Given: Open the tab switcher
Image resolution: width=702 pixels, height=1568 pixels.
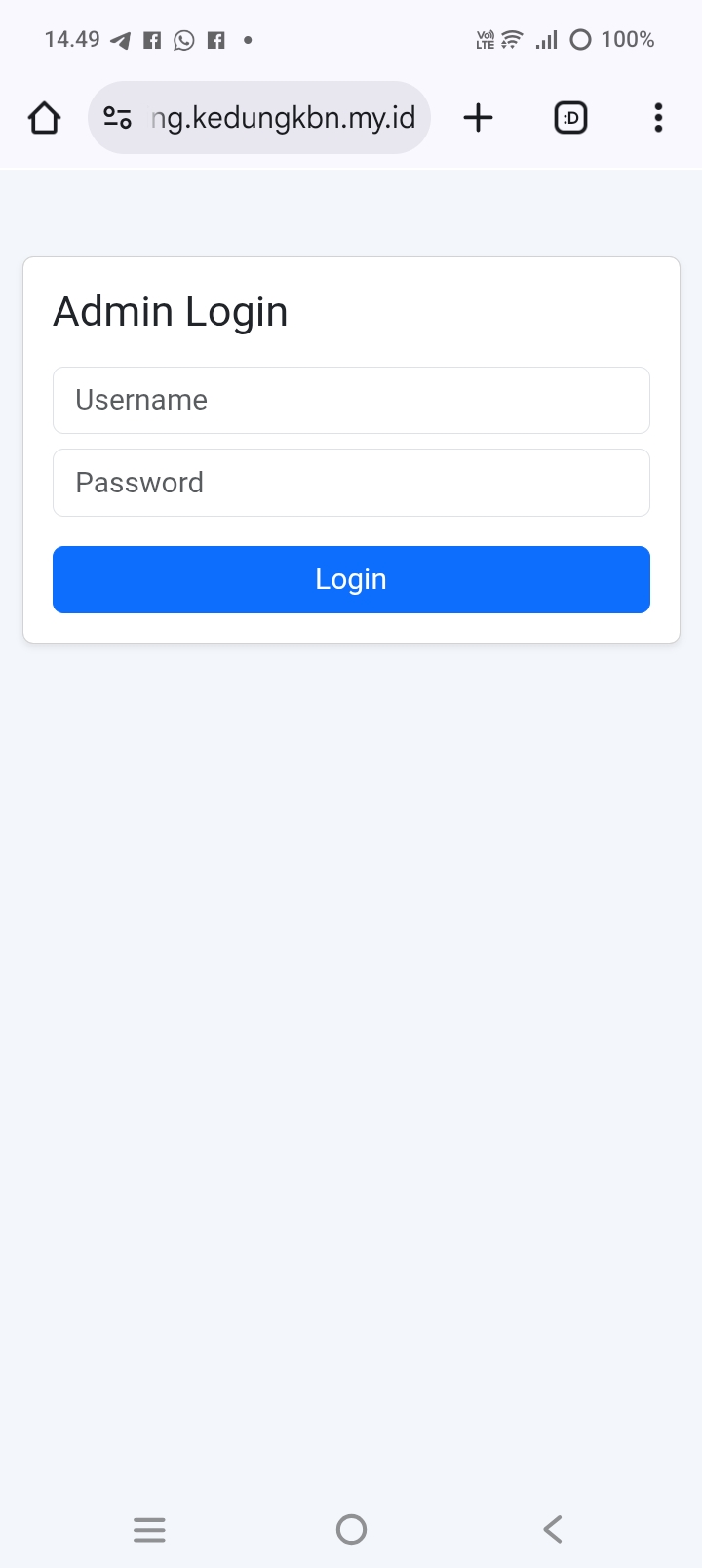Looking at the screenshot, I should (x=570, y=118).
